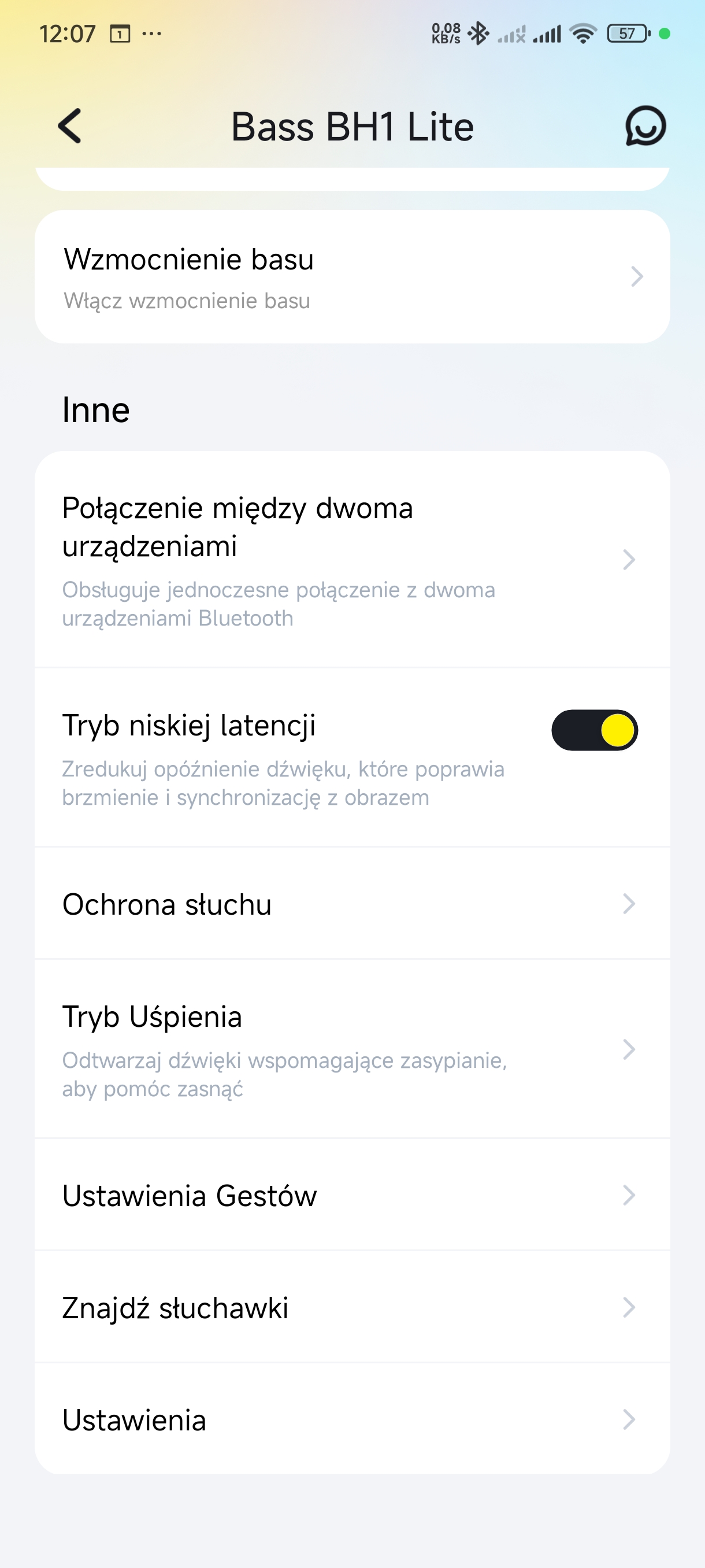This screenshot has width=705, height=1568.
Task: Open Ustawienia Gestów
Action: tap(351, 1195)
